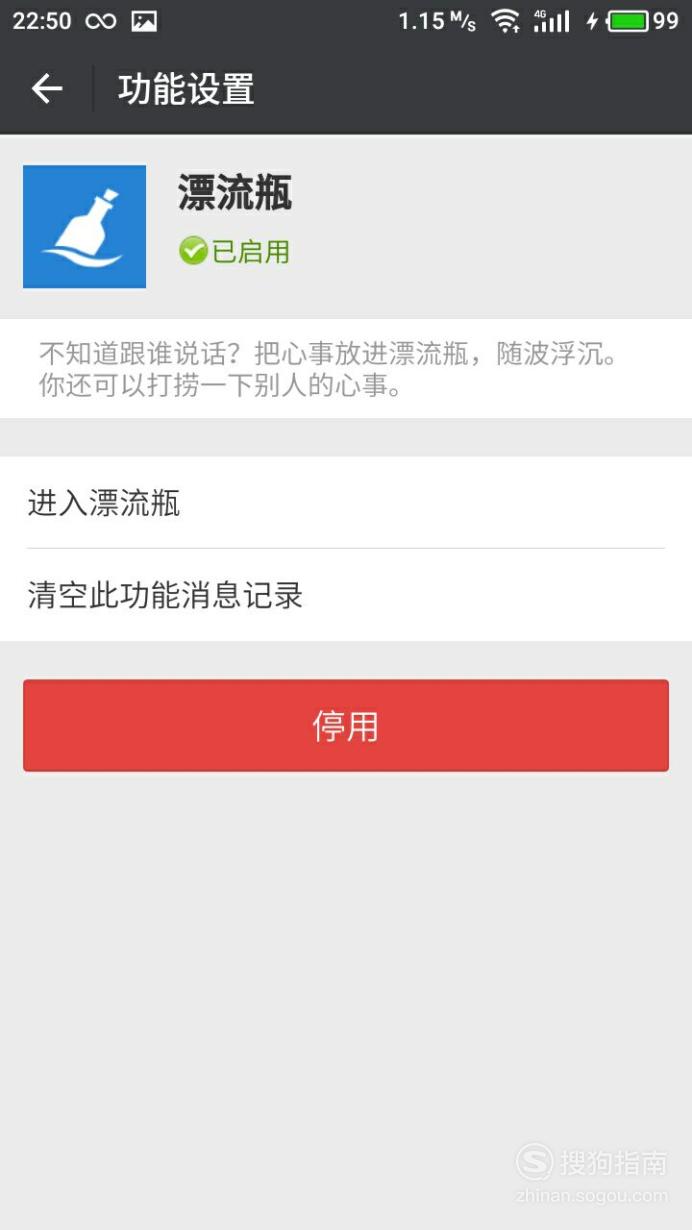Open 进入漂流瓶

tap(346, 503)
